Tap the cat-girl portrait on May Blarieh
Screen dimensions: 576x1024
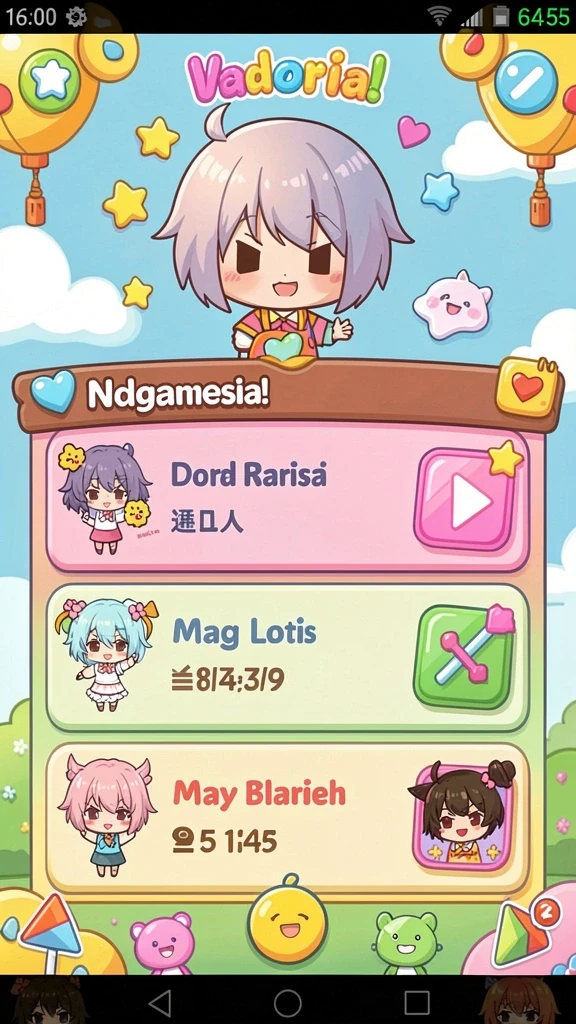click(x=463, y=814)
